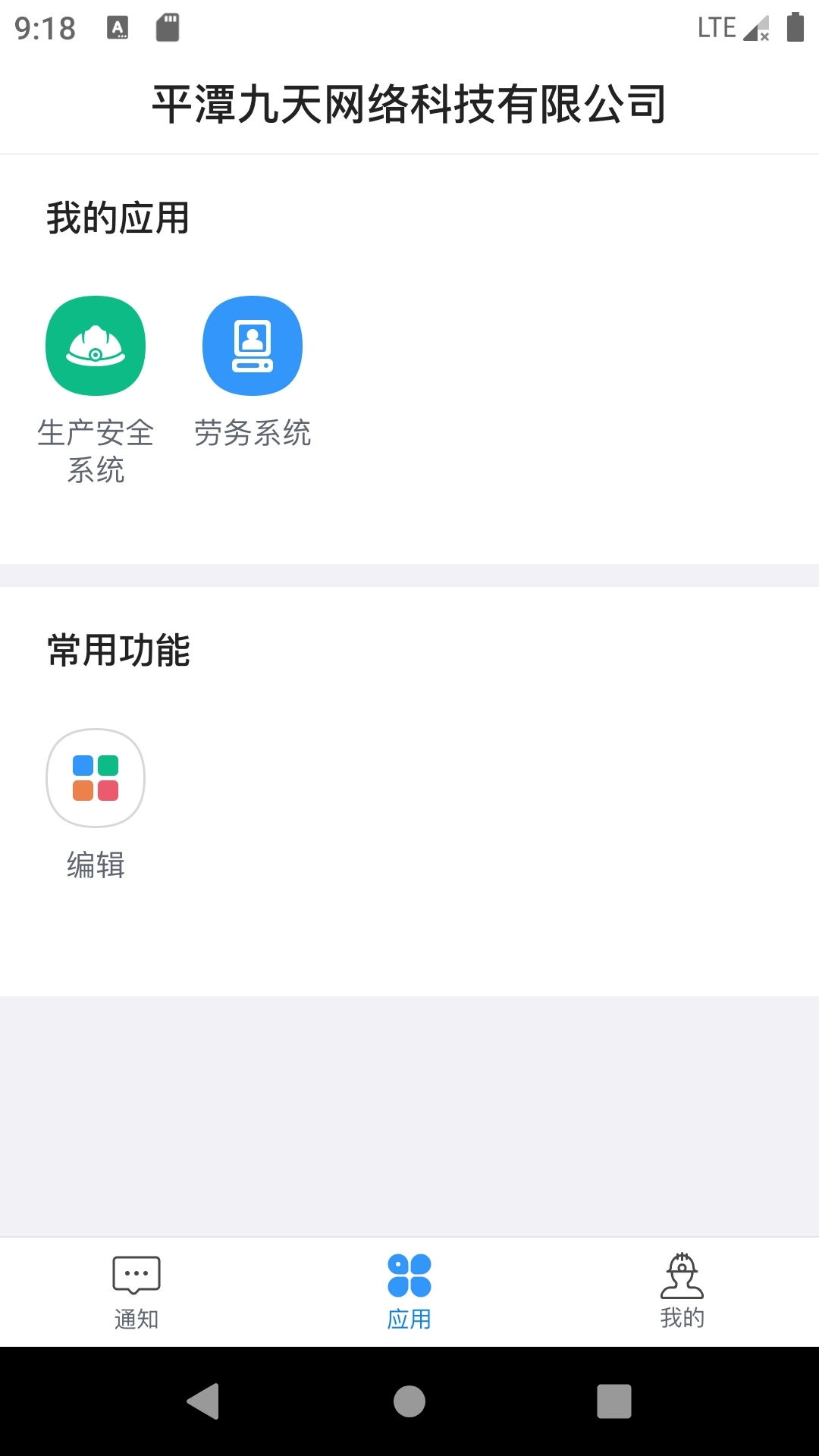This screenshot has width=819, height=1456.
Task: Tap the 劳务系统 text label
Action: coord(253,434)
